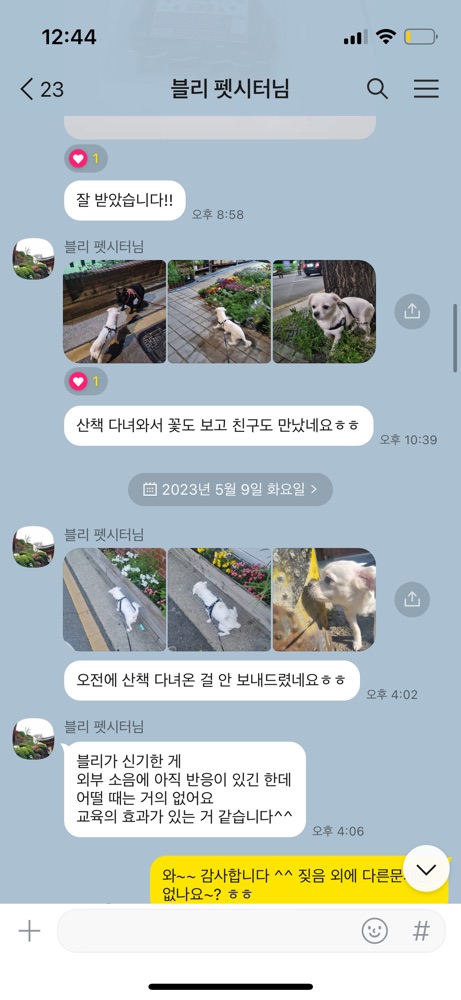Search within this chat
461x1000 pixels.
tap(377, 89)
